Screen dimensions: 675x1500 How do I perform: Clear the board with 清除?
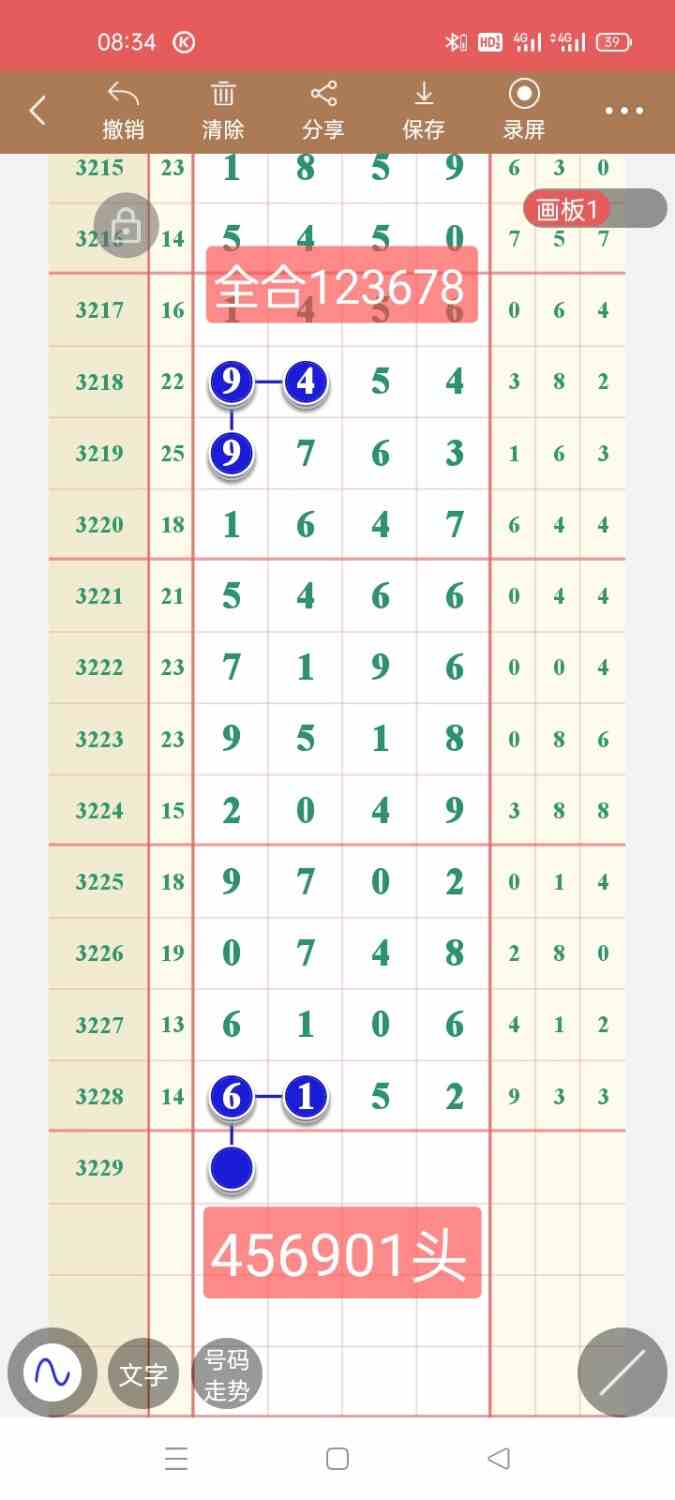click(x=223, y=111)
